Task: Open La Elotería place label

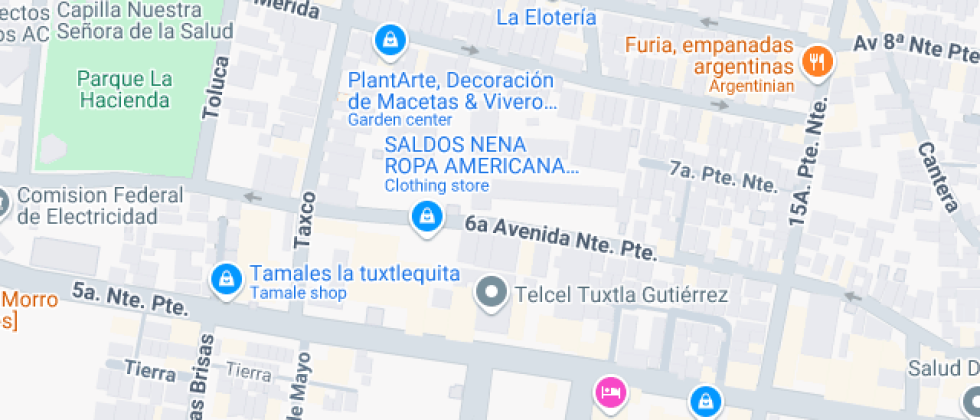Action: click(x=546, y=18)
